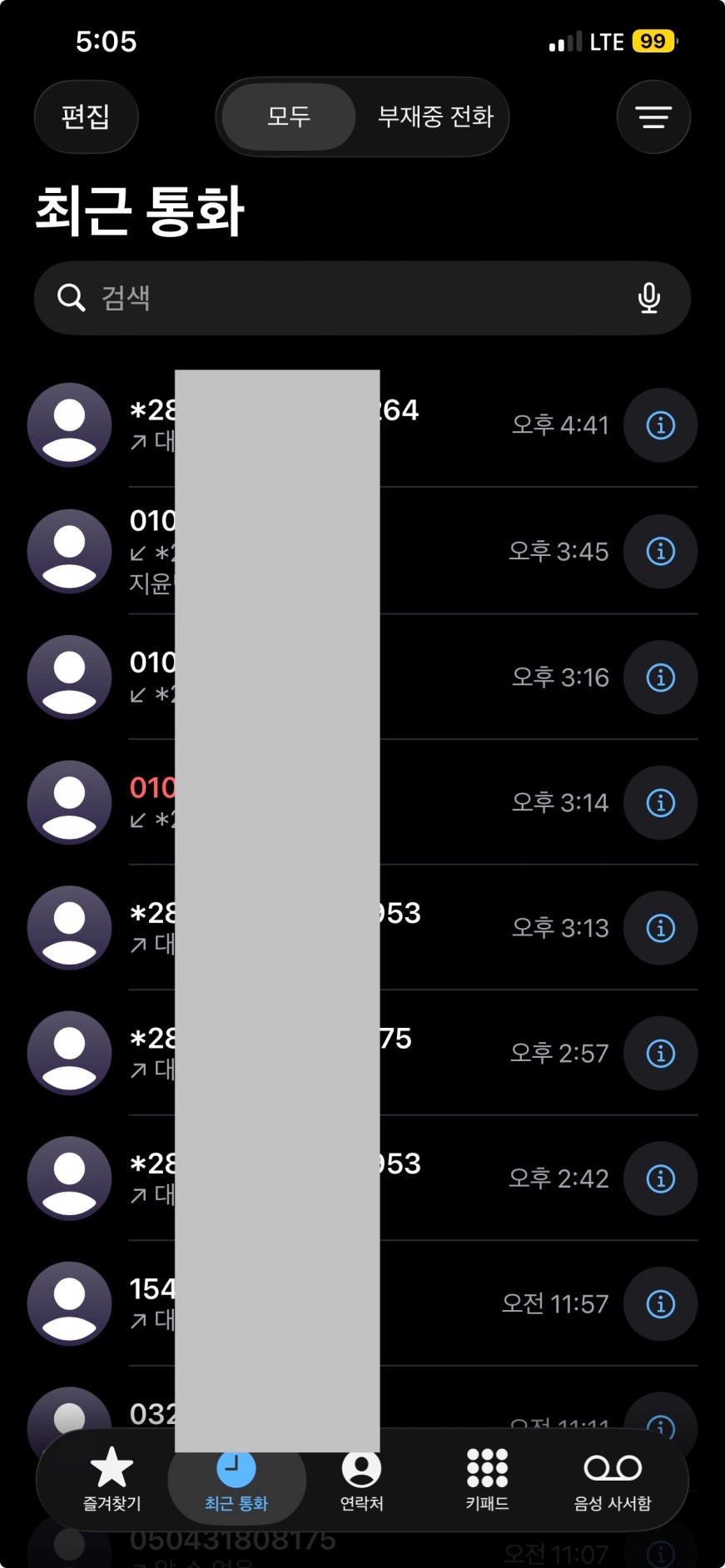Start voice search with the microphone
Screen dimensions: 725x1568
648,298
